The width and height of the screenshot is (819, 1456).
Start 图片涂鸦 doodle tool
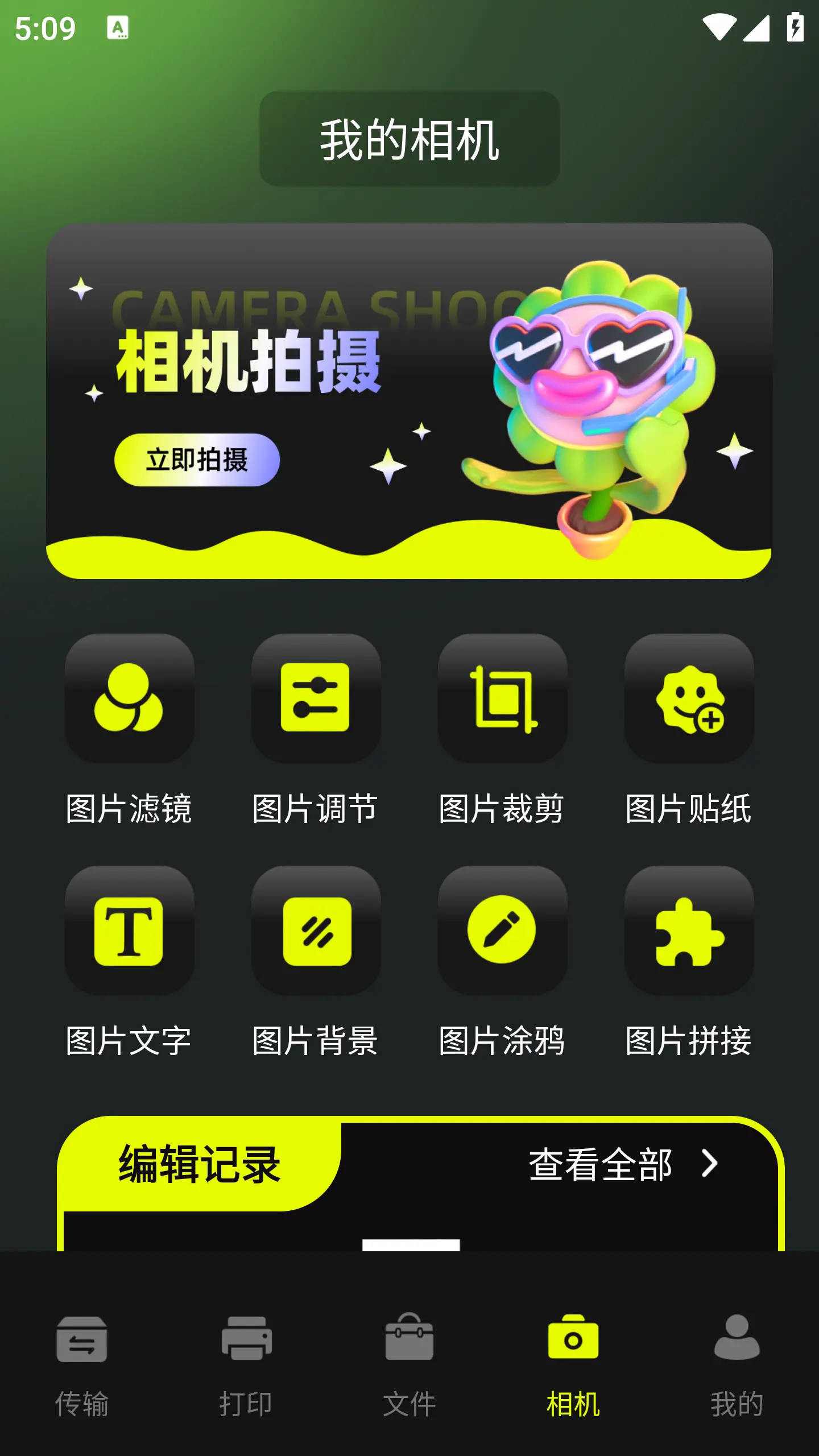tap(502, 930)
